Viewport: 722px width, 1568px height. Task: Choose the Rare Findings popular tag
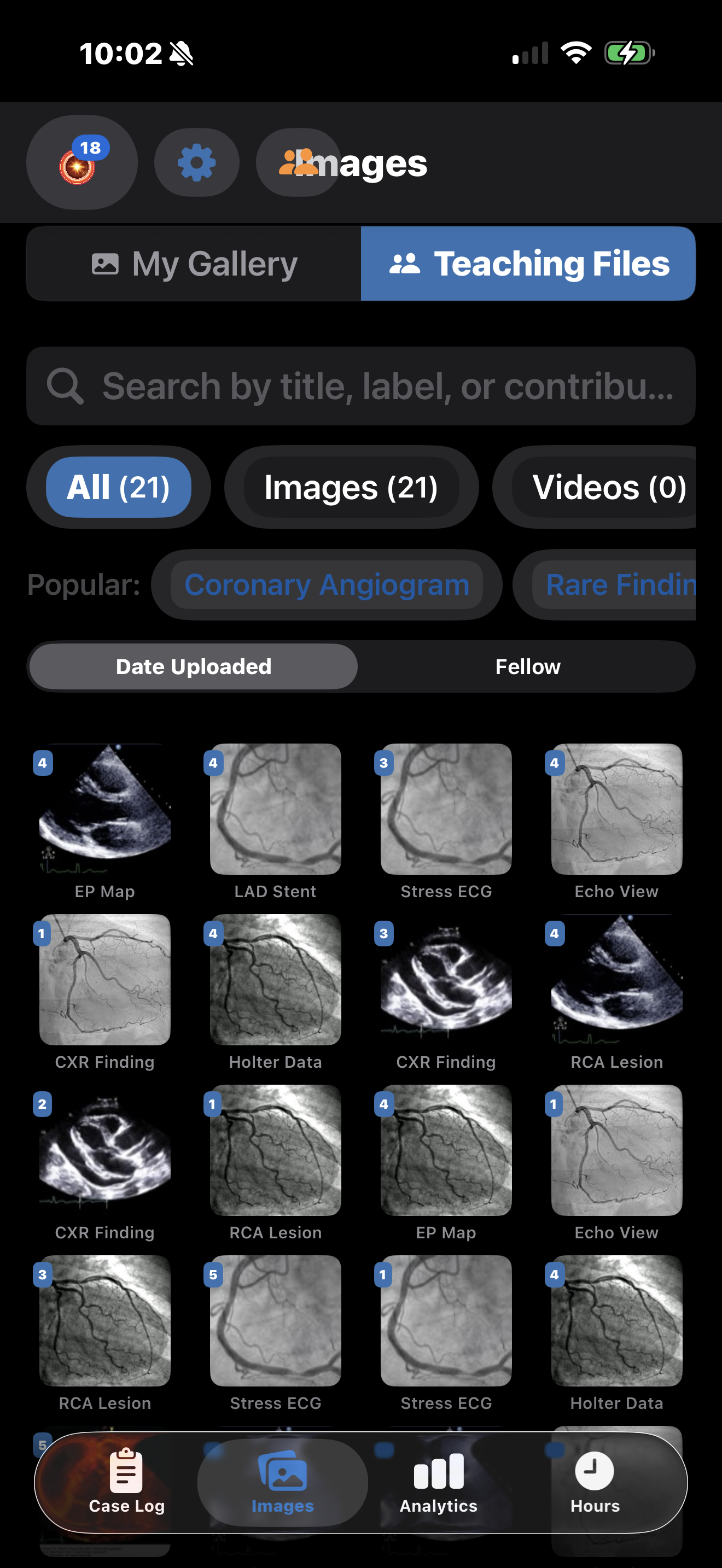coord(615,585)
